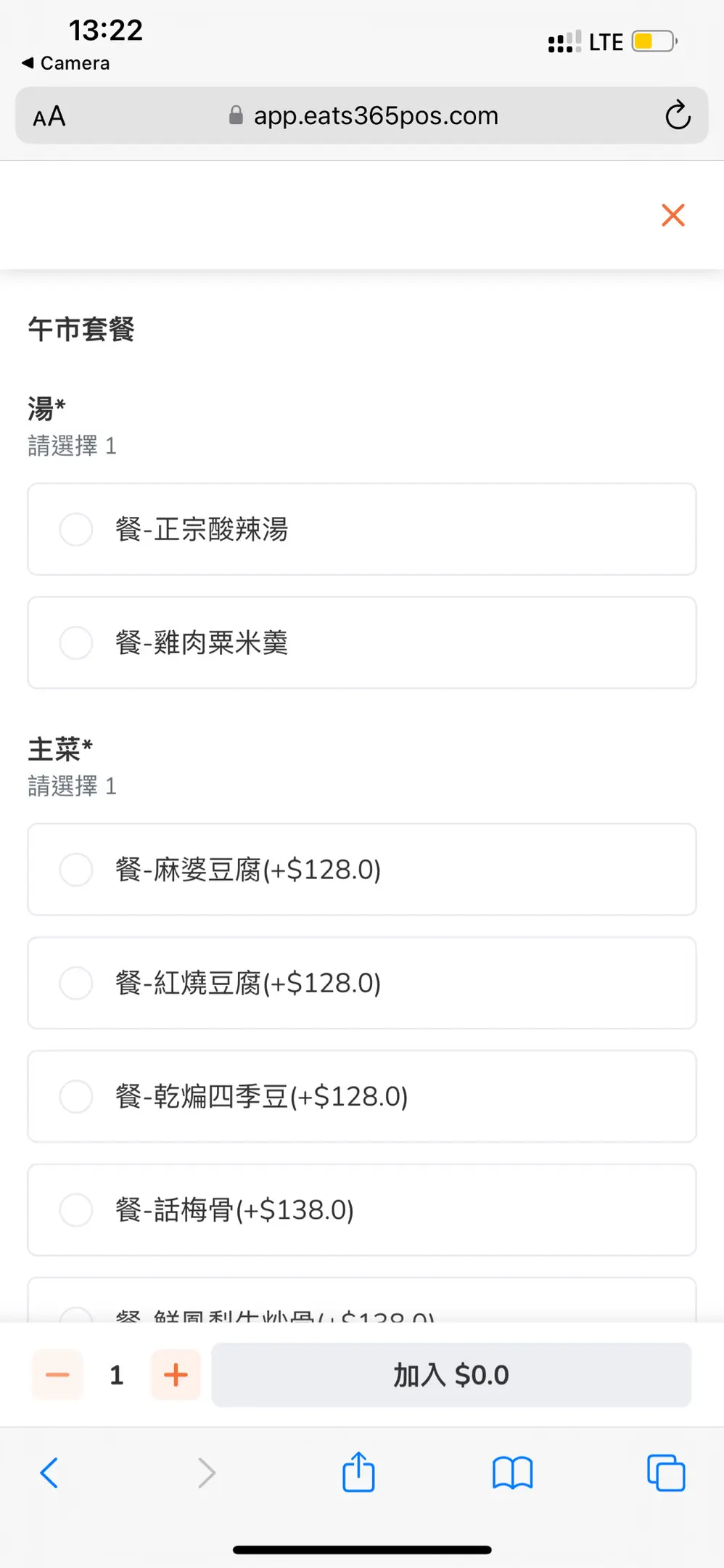Choose 餐-雞肉粟米羹 soup option
724x1568 pixels.
pos(362,642)
